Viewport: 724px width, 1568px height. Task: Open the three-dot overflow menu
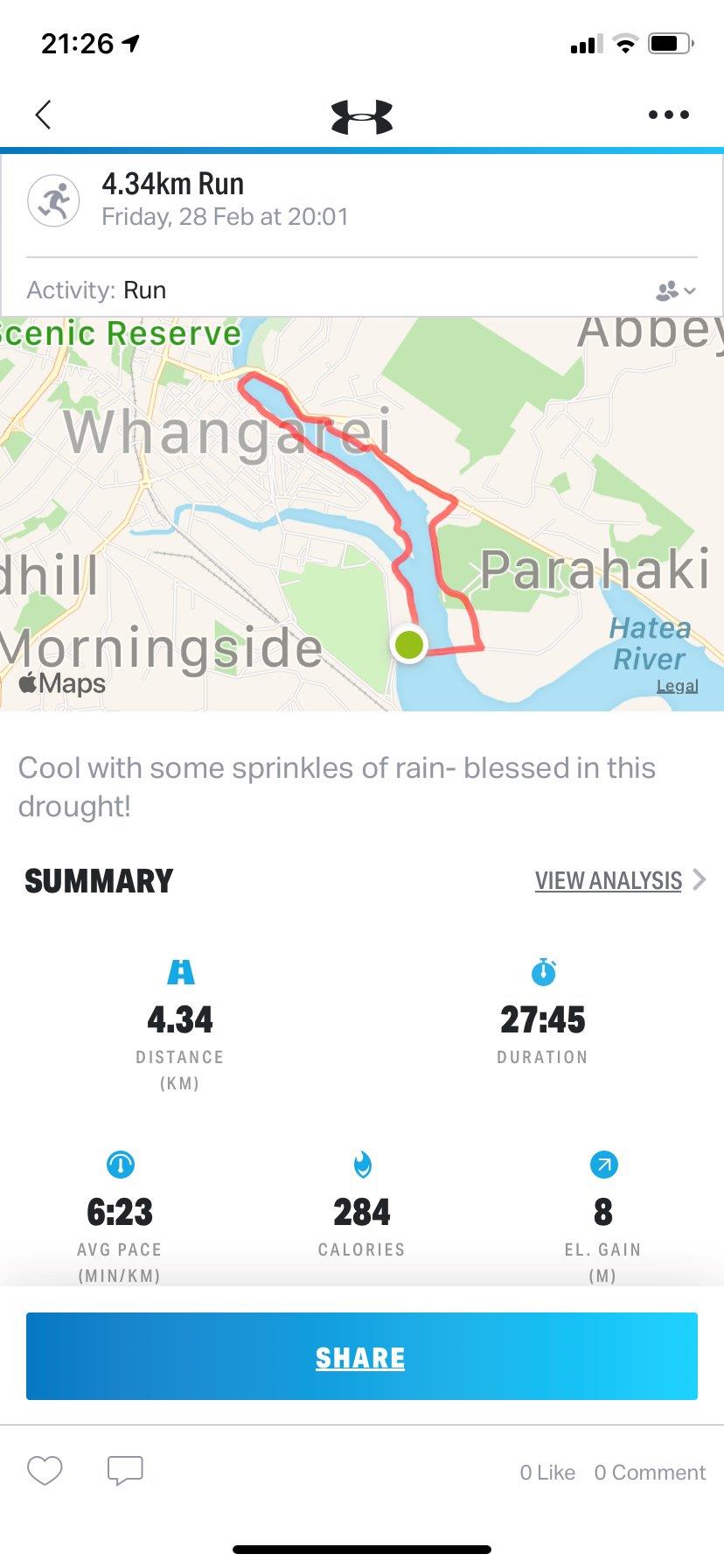tap(669, 115)
